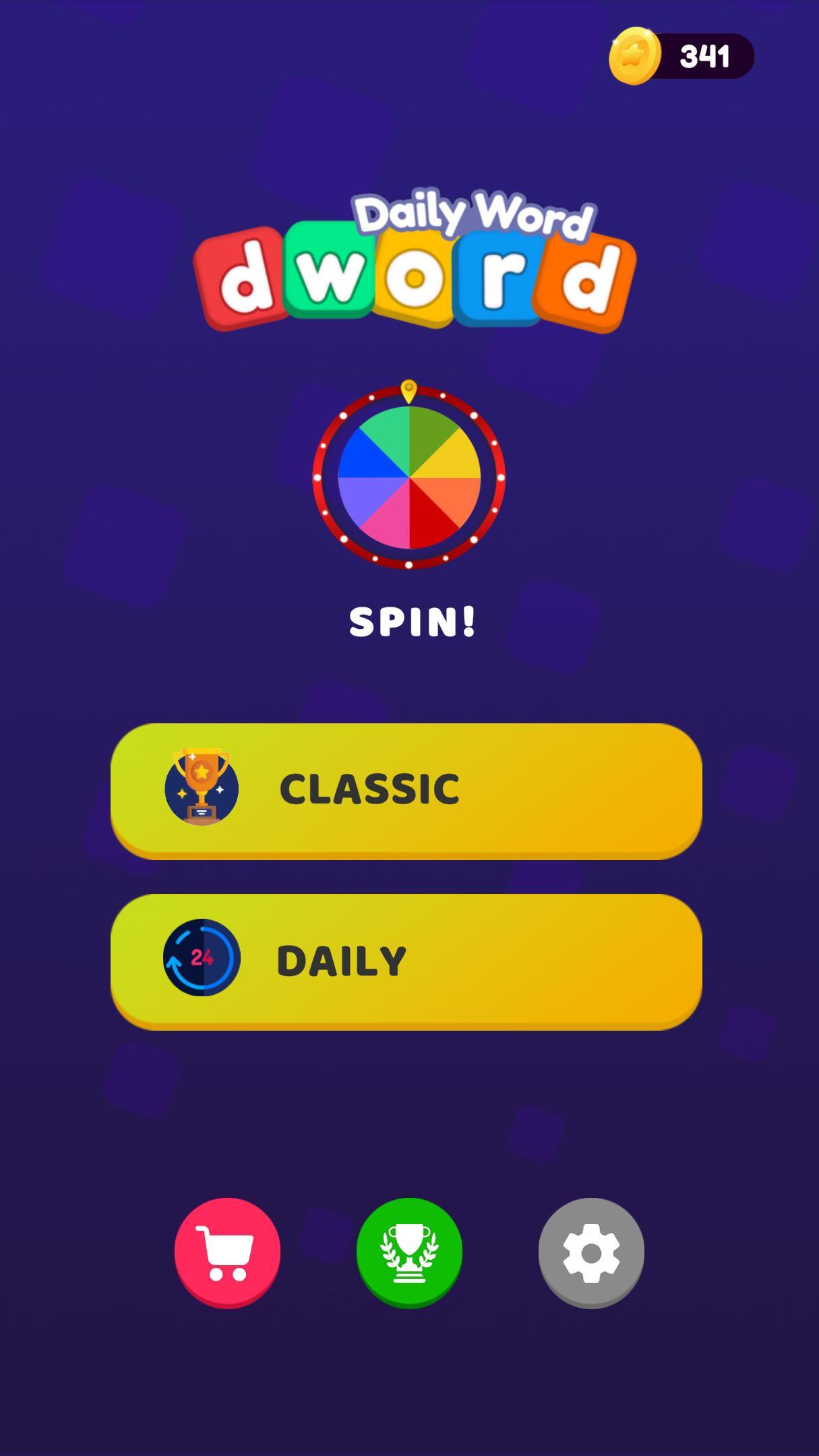Start the Classic game mode
This screenshot has width=819, height=1456.
click(x=406, y=789)
